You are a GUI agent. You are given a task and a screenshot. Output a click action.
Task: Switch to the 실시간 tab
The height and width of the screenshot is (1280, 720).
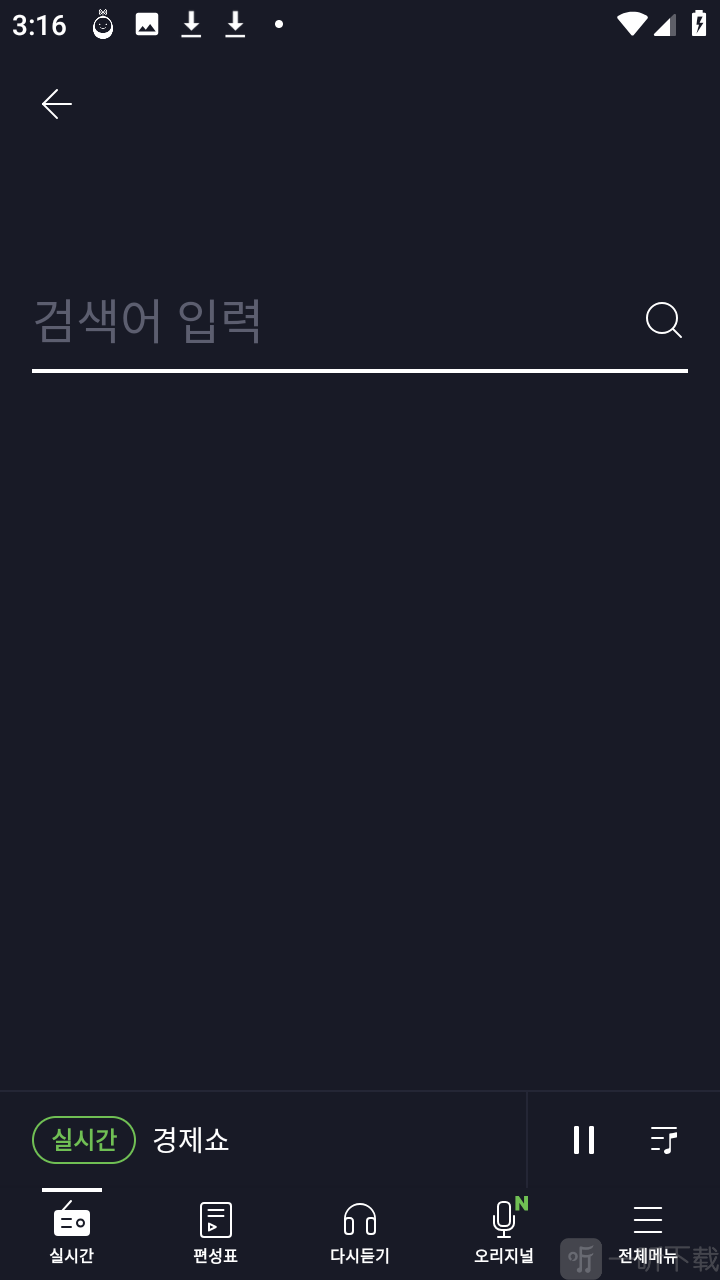point(72,1232)
